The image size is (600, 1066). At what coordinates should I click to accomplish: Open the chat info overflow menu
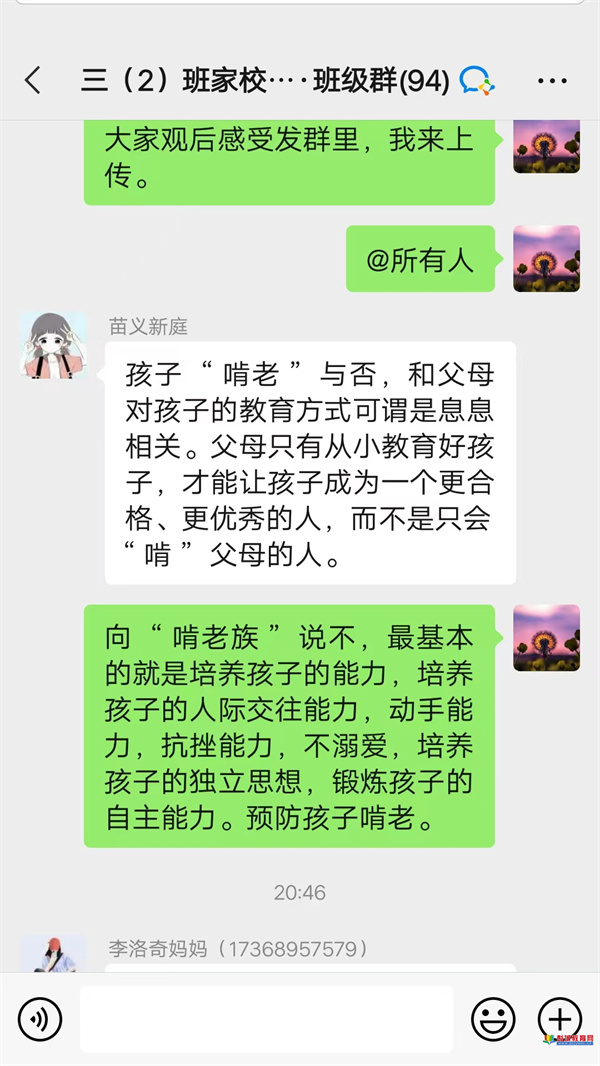point(553,81)
